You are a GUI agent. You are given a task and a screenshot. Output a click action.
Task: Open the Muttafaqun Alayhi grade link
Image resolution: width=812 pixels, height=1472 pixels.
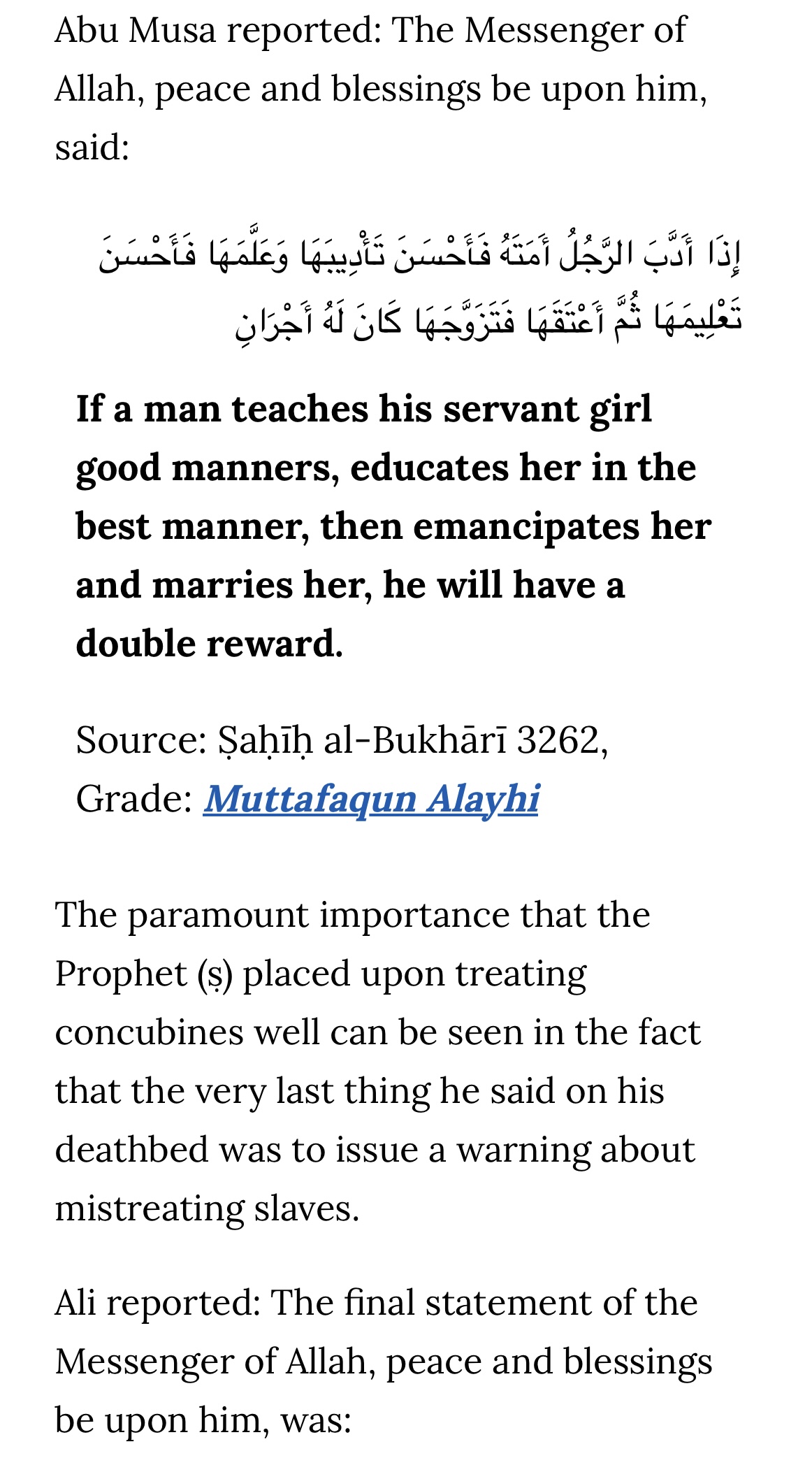tap(371, 799)
